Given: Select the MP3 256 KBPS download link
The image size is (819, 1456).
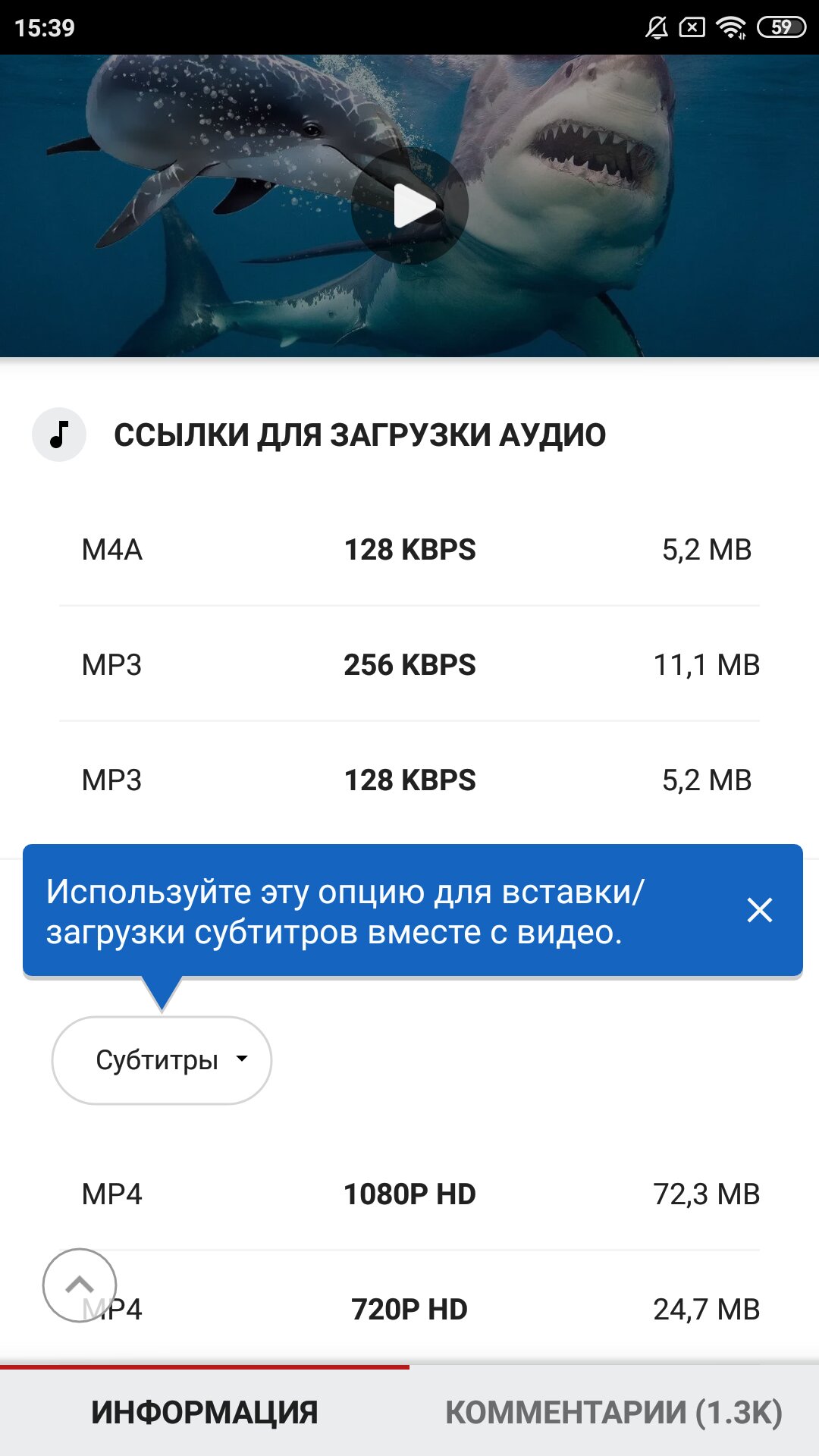Looking at the screenshot, I should 409,665.
